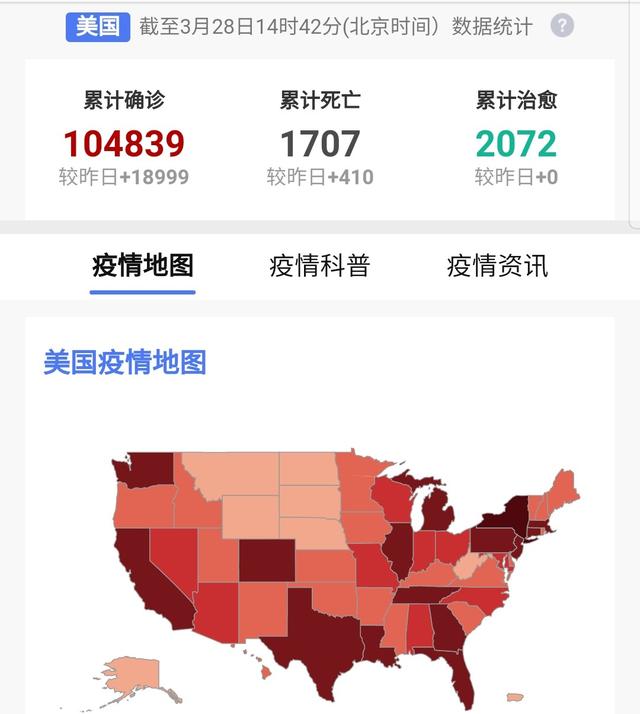
Task: Open the help question mark icon
Action: coord(562,26)
